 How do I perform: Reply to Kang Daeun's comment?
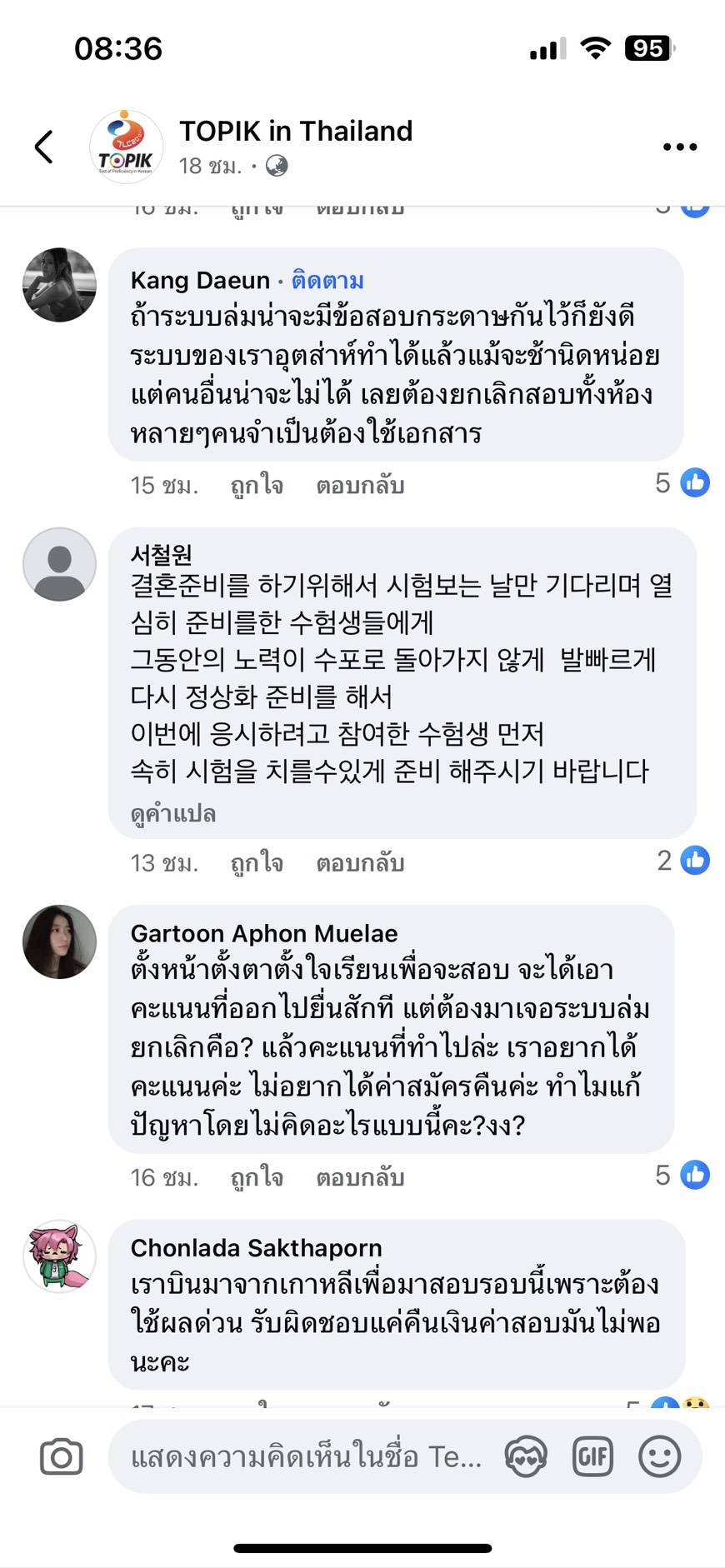pyautogui.click(x=359, y=485)
